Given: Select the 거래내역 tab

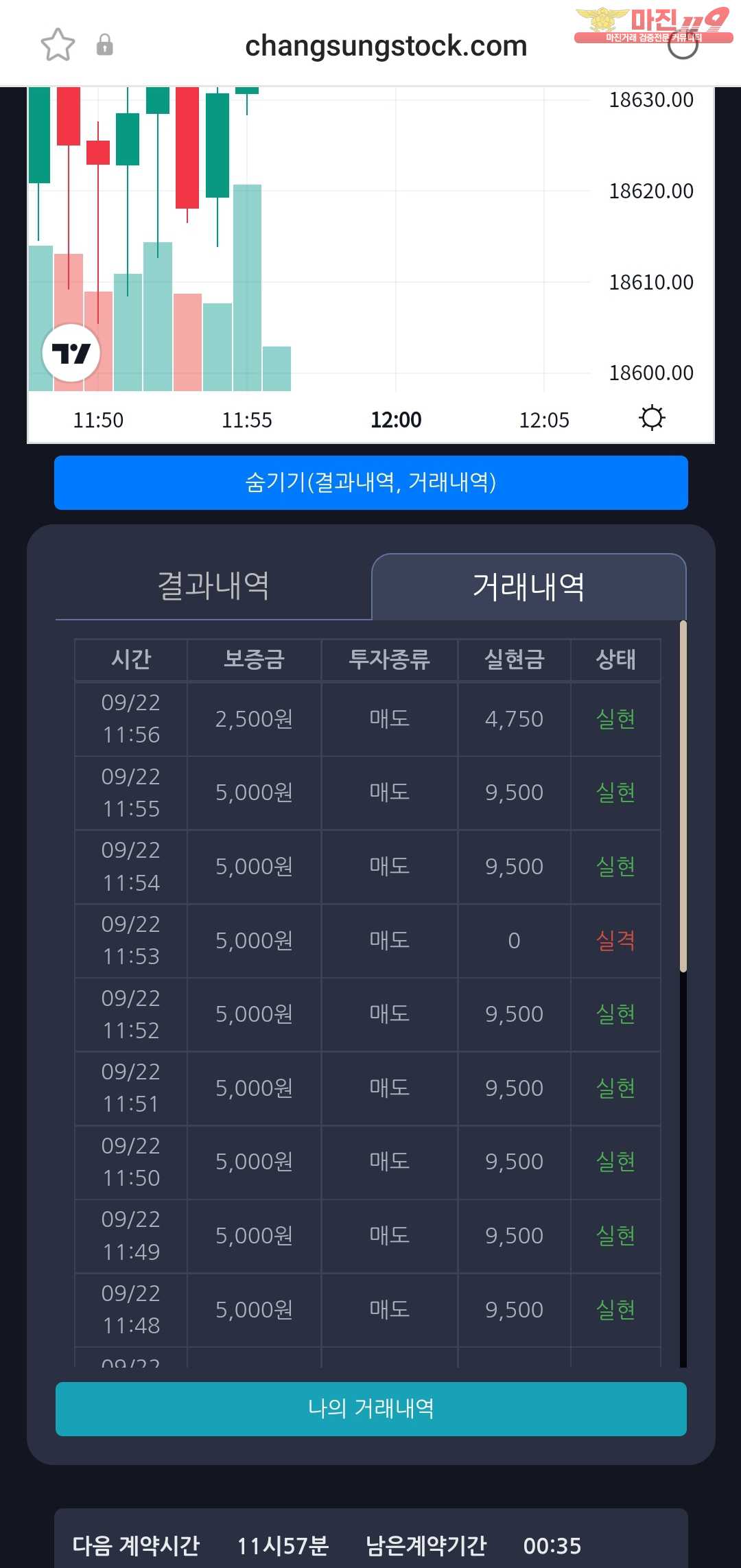Looking at the screenshot, I should point(528,587).
